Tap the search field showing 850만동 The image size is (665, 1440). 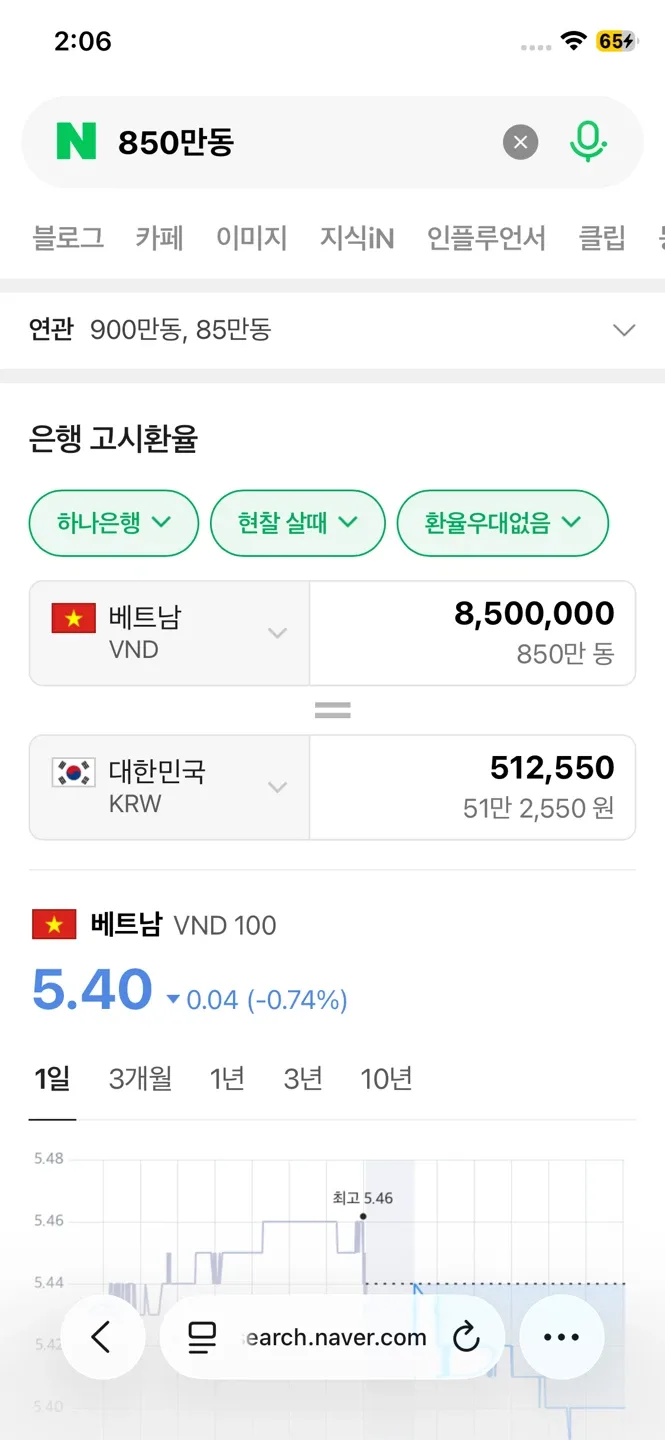click(300, 142)
